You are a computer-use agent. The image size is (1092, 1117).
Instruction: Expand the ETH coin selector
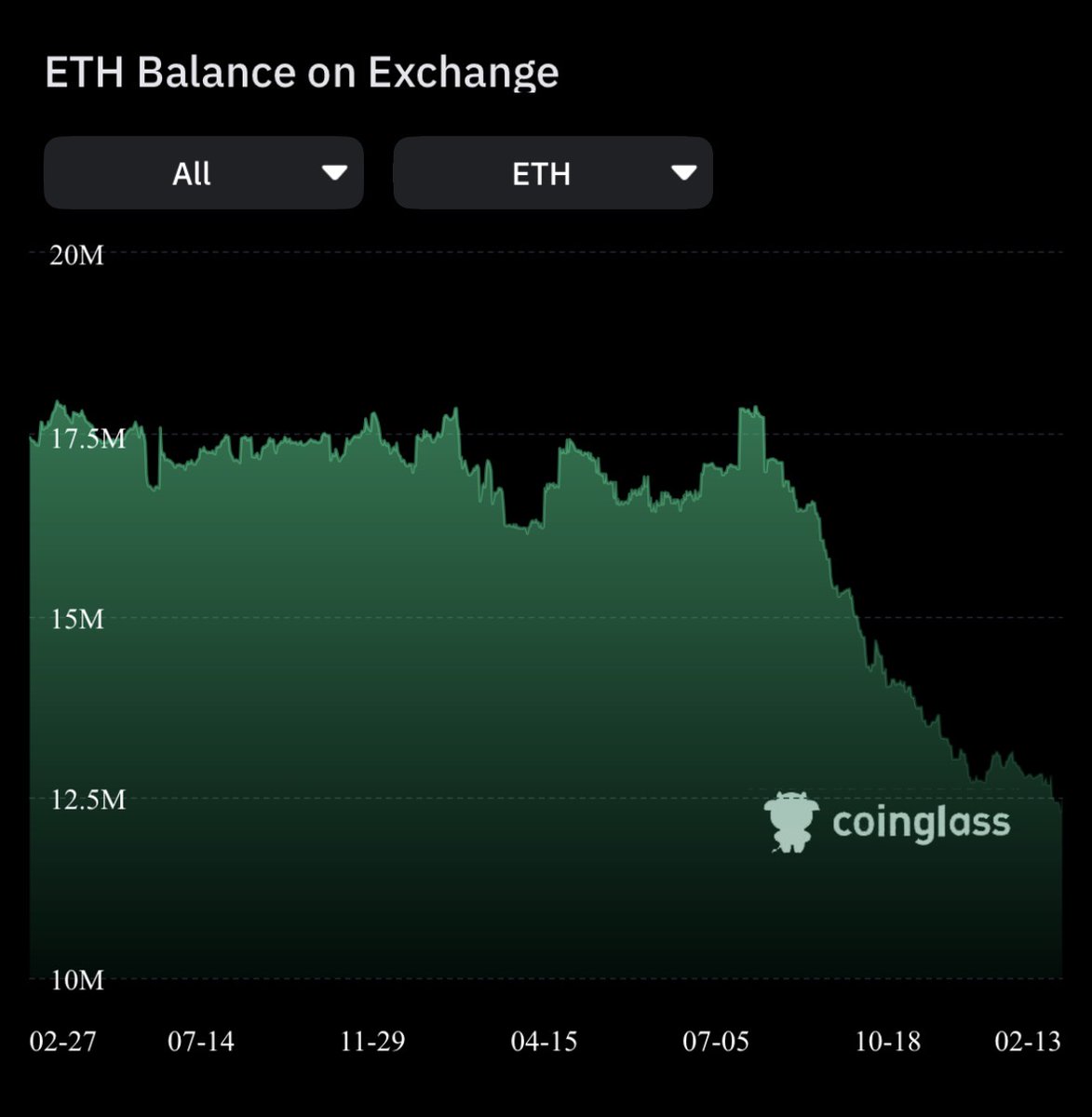click(552, 173)
